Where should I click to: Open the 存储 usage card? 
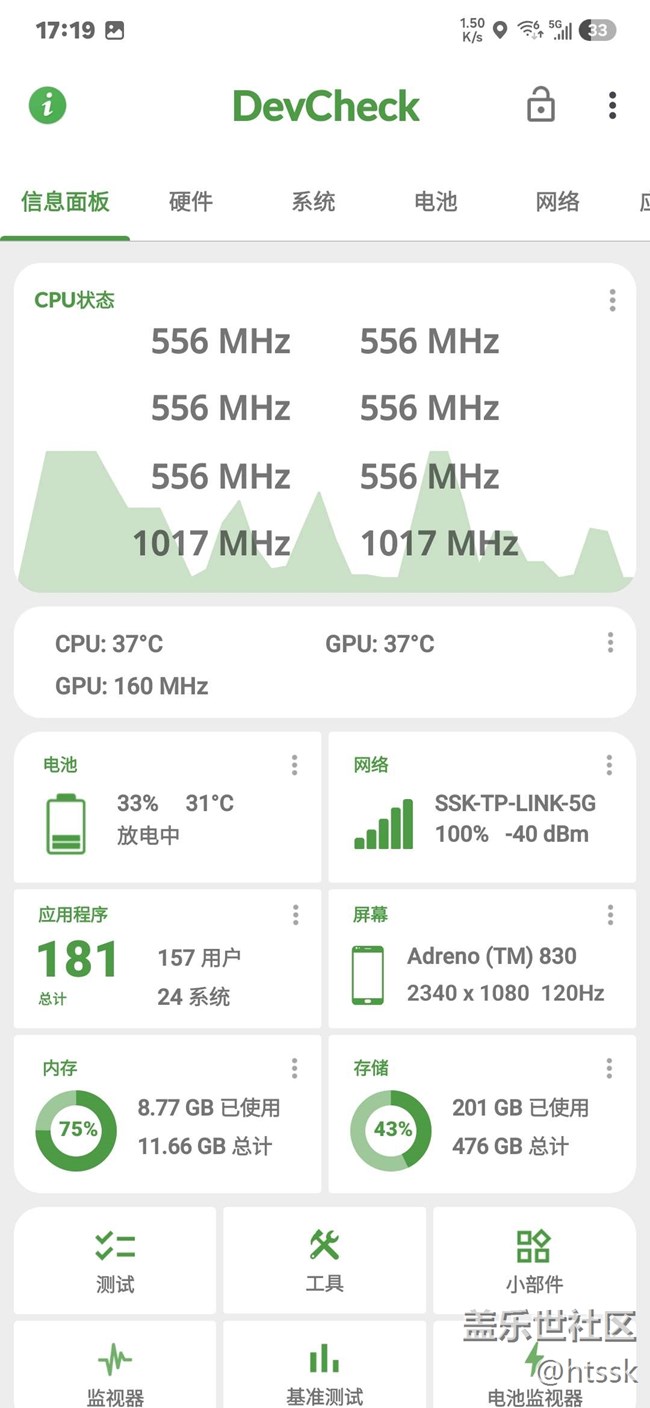pos(482,1113)
